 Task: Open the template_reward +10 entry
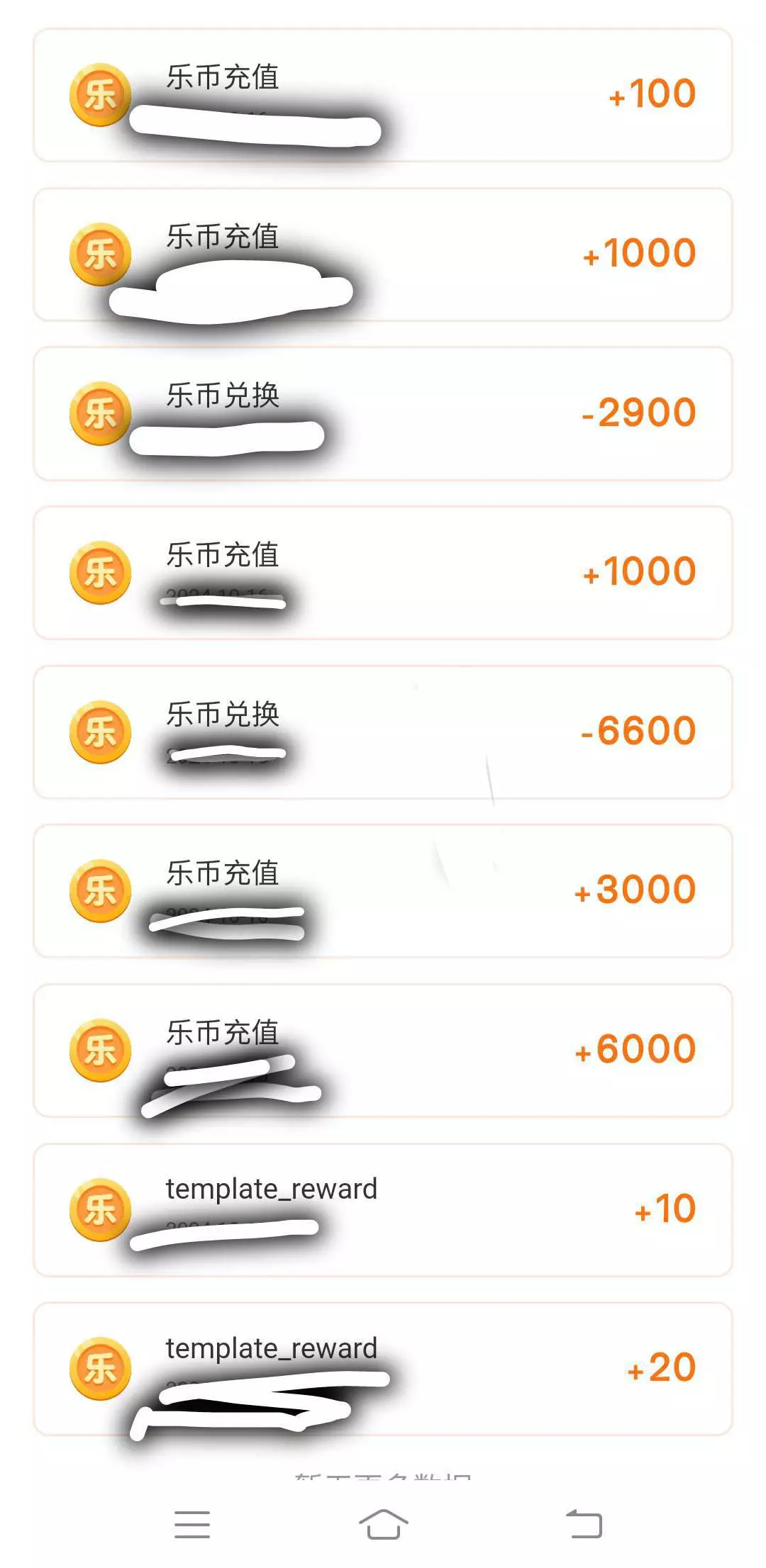(383, 1210)
